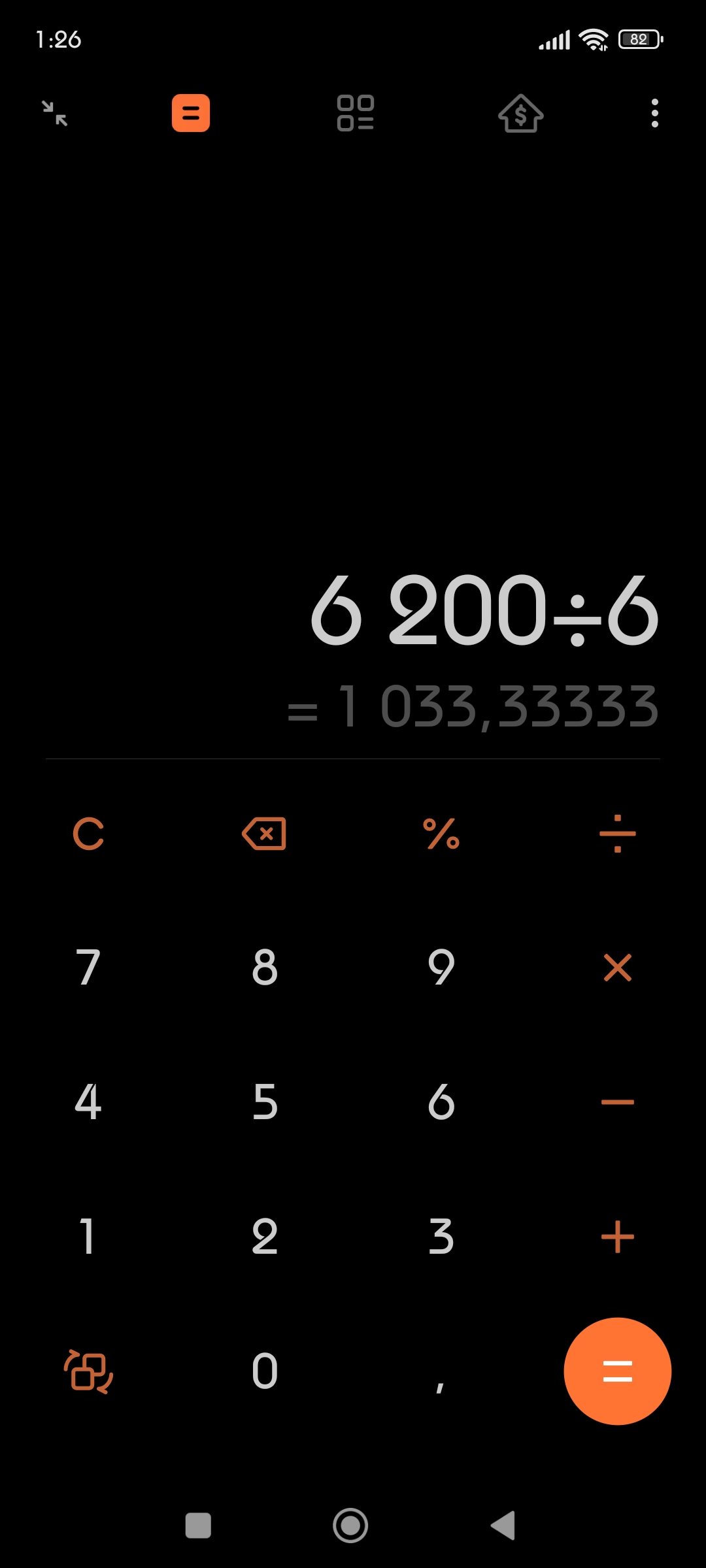Enter digit 5
Screen dimensions: 706x1568
(x=264, y=1102)
